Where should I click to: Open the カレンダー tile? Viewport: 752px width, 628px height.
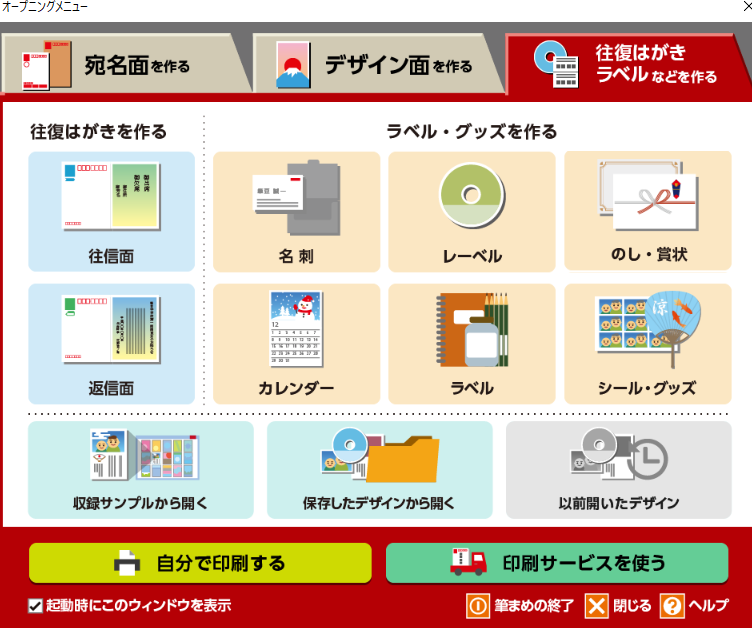[x=296, y=344]
